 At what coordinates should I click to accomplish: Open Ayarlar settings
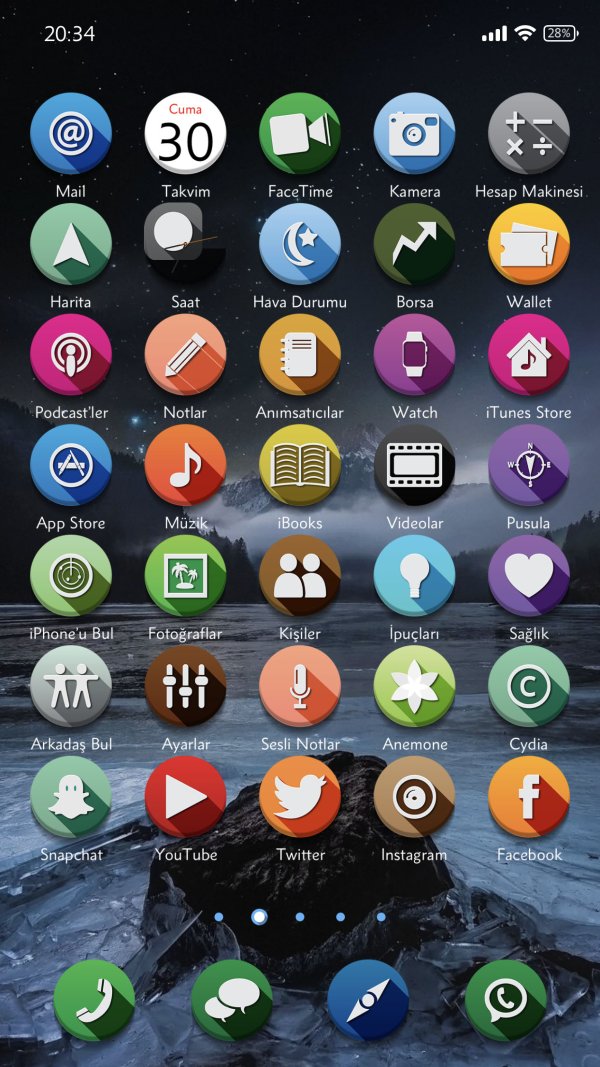point(186,686)
